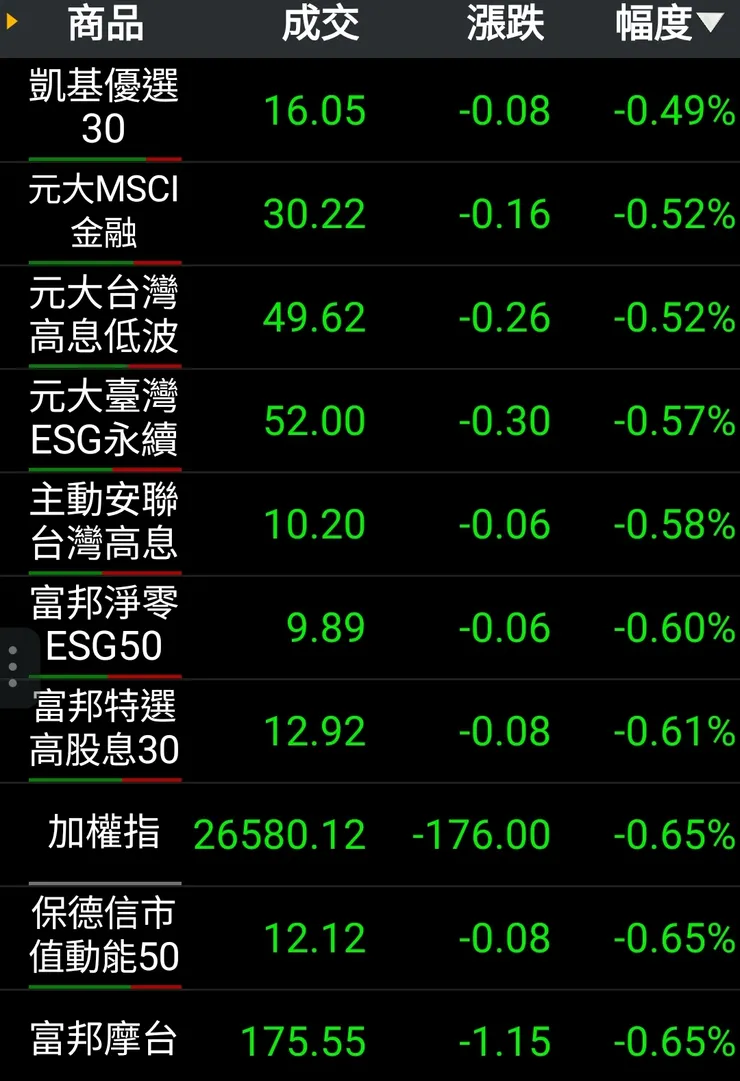Tap the 商品 column header
740x1081 pixels.
pos(105,25)
